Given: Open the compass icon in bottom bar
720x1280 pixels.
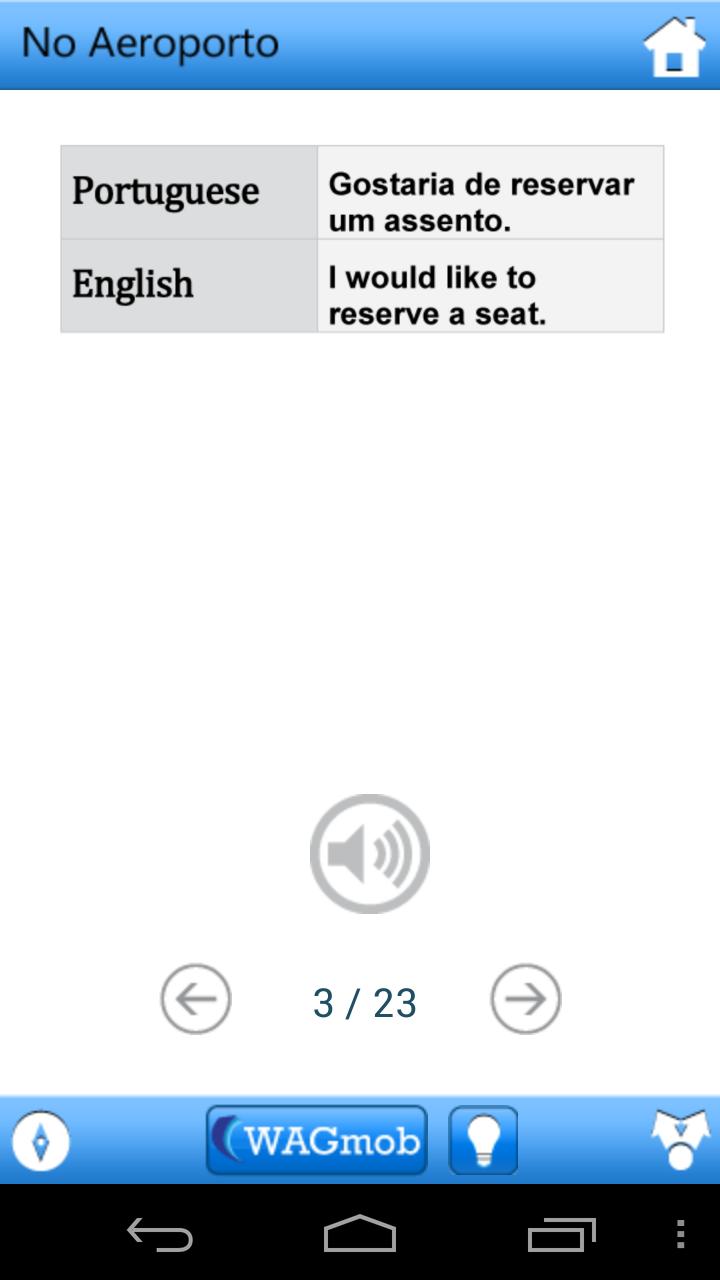Looking at the screenshot, I should pyautogui.click(x=41, y=1140).
